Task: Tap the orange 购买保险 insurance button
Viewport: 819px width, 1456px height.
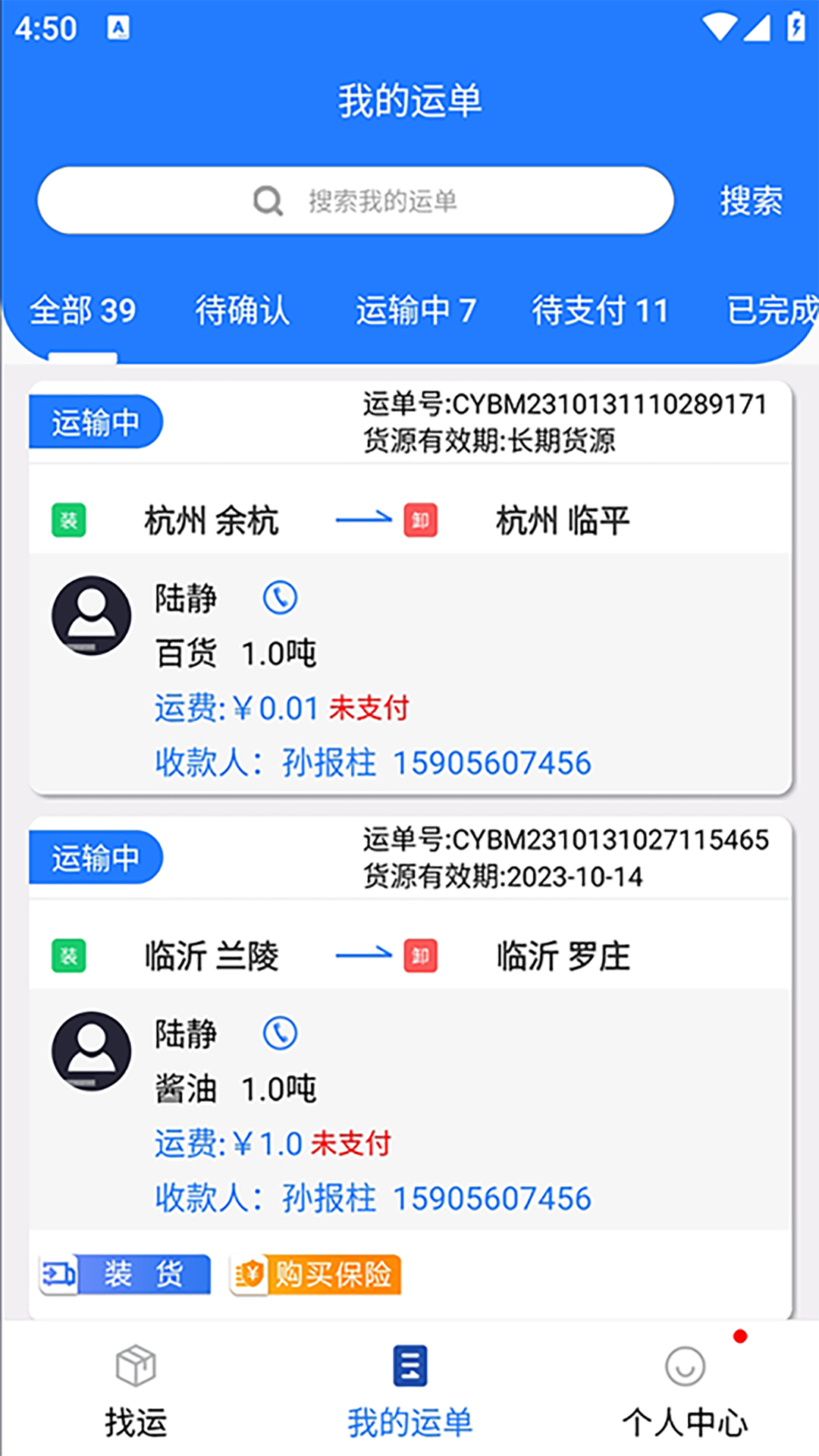Action: point(315,1275)
